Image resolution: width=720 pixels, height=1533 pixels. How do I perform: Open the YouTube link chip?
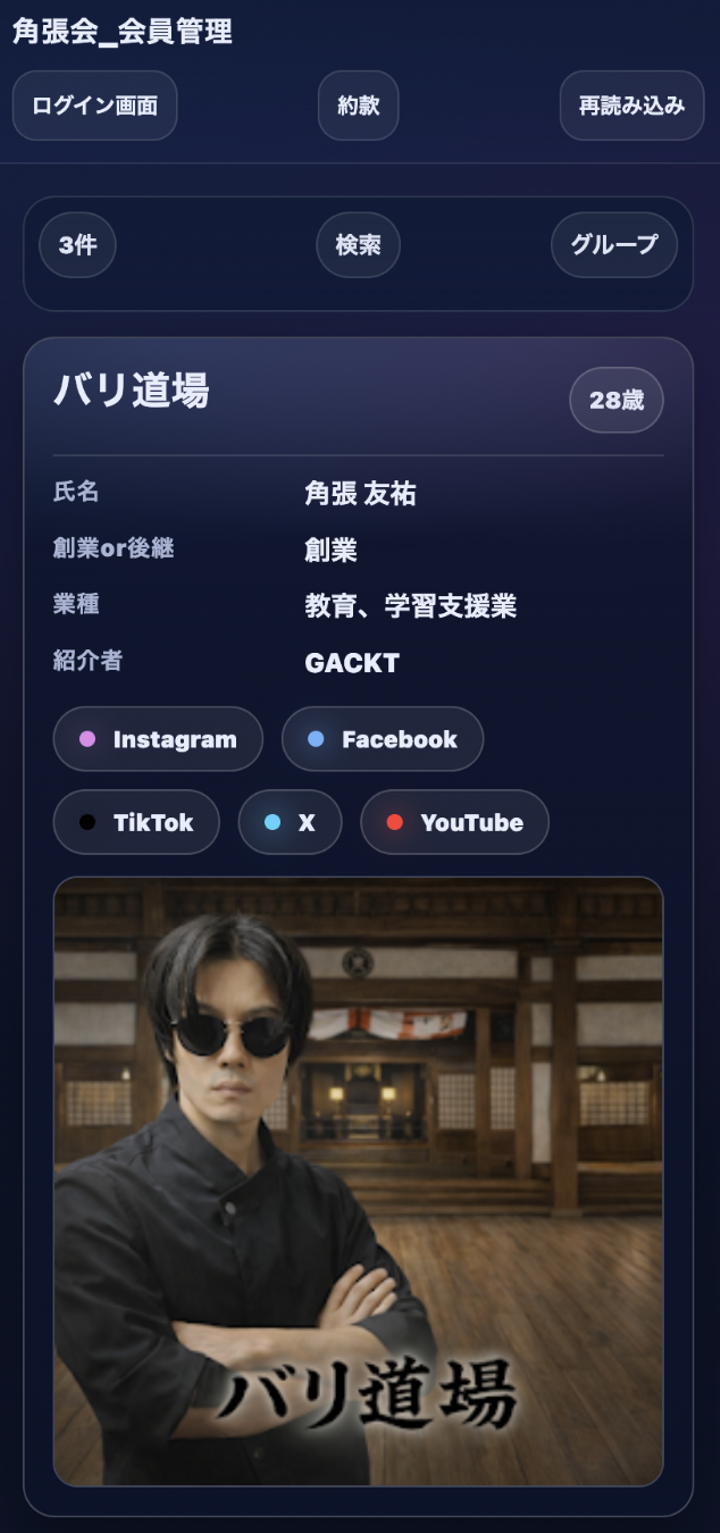(454, 822)
